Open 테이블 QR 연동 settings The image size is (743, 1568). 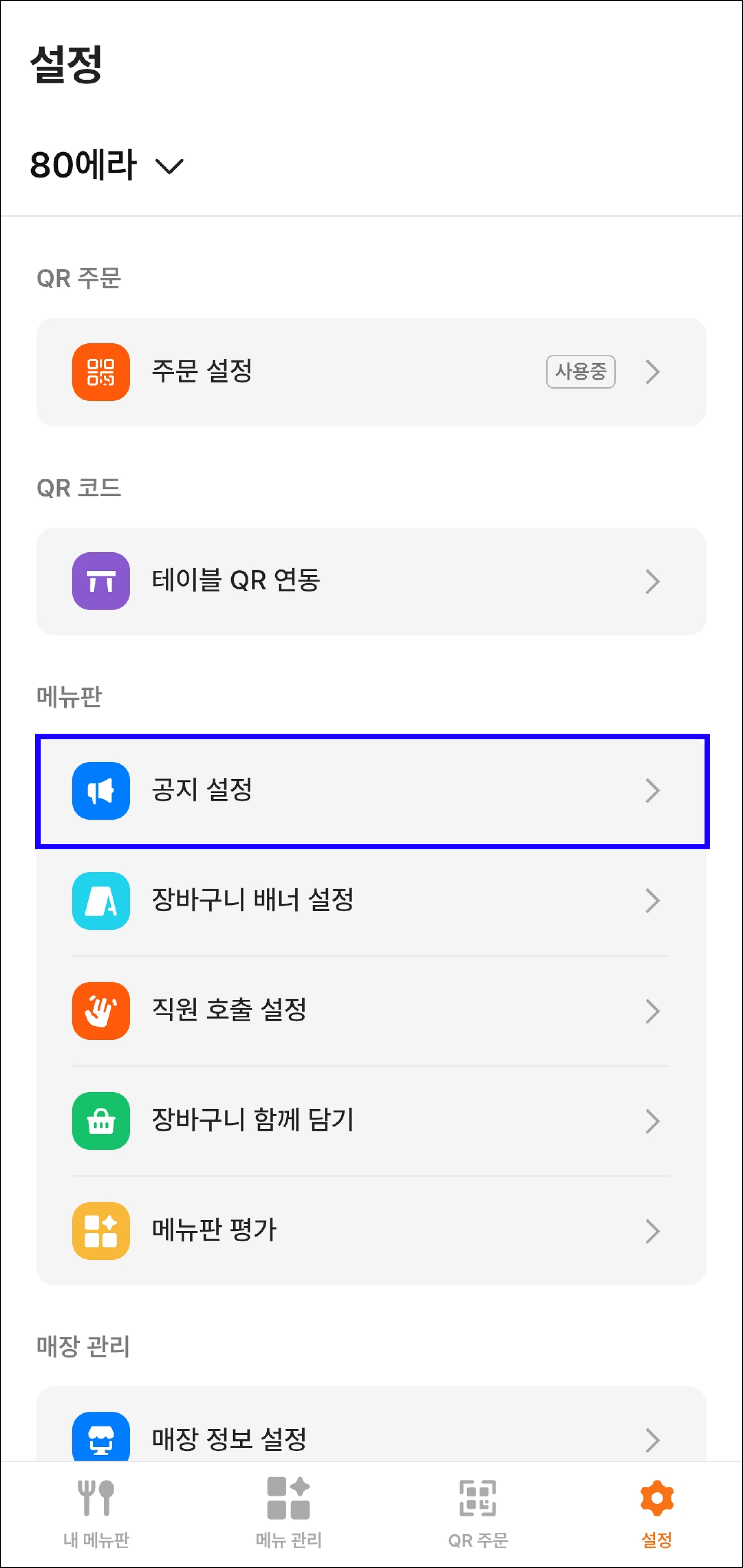(x=371, y=581)
